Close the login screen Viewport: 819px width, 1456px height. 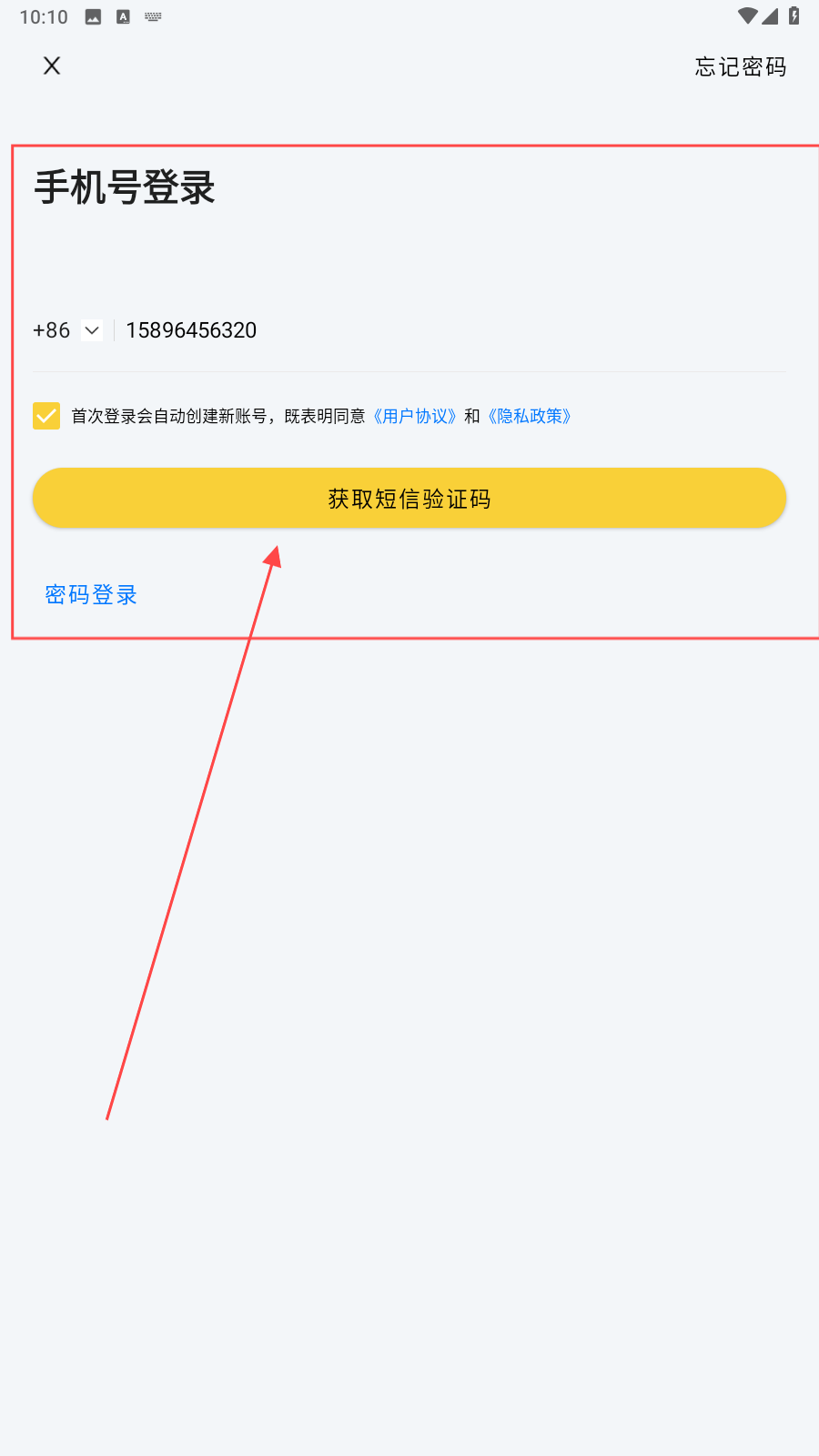point(52,66)
